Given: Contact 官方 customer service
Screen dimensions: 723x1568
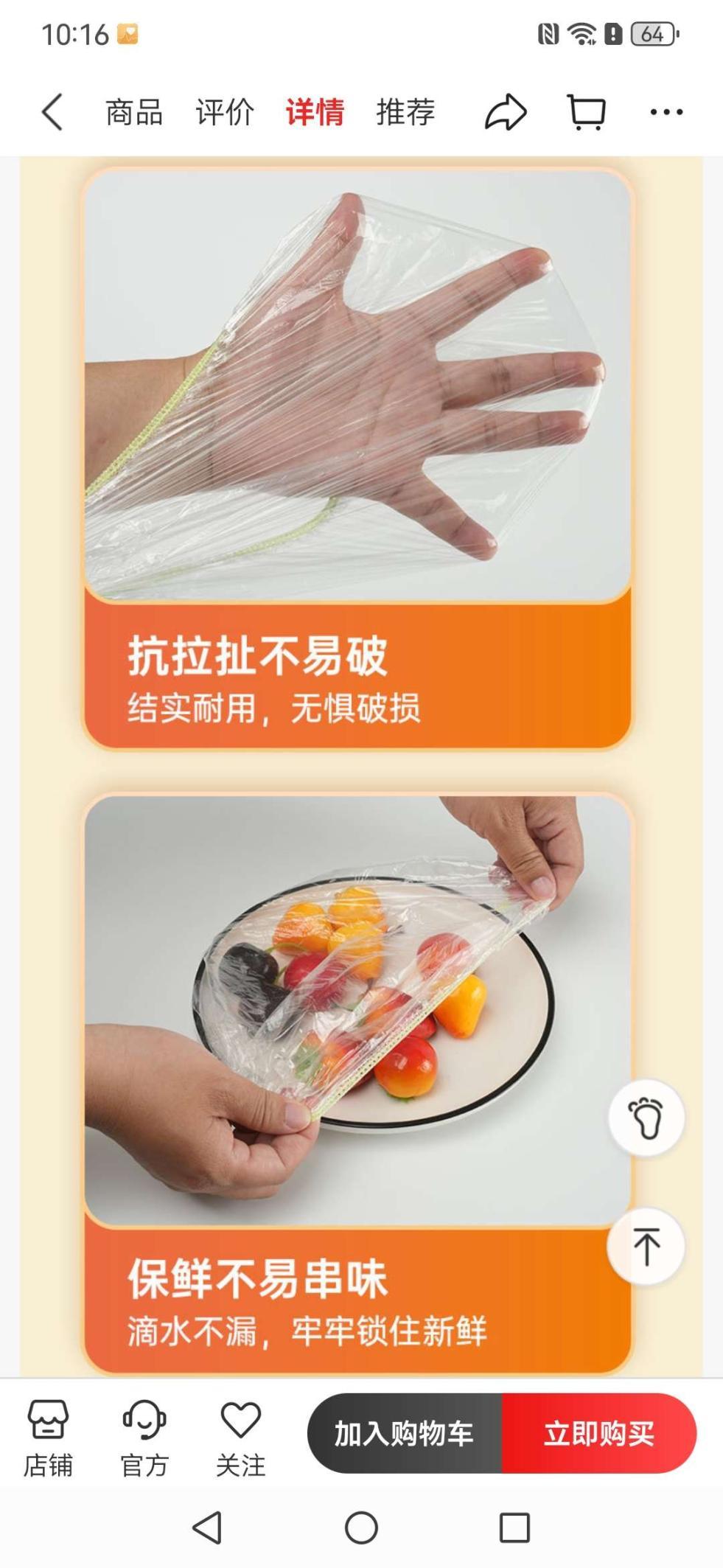Looking at the screenshot, I should [x=144, y=1439].
